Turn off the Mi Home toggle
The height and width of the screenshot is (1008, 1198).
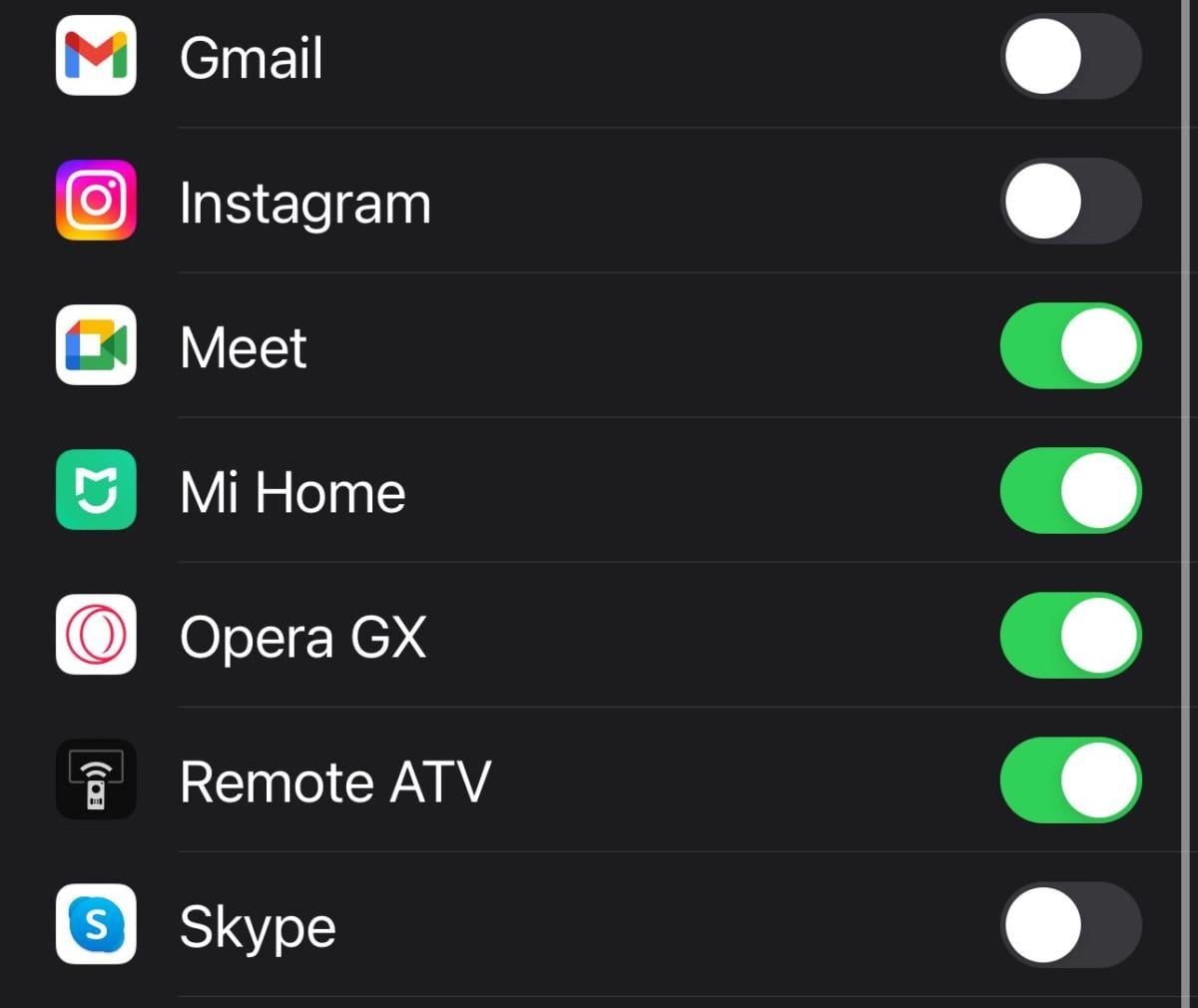(x=1070, y=491)
